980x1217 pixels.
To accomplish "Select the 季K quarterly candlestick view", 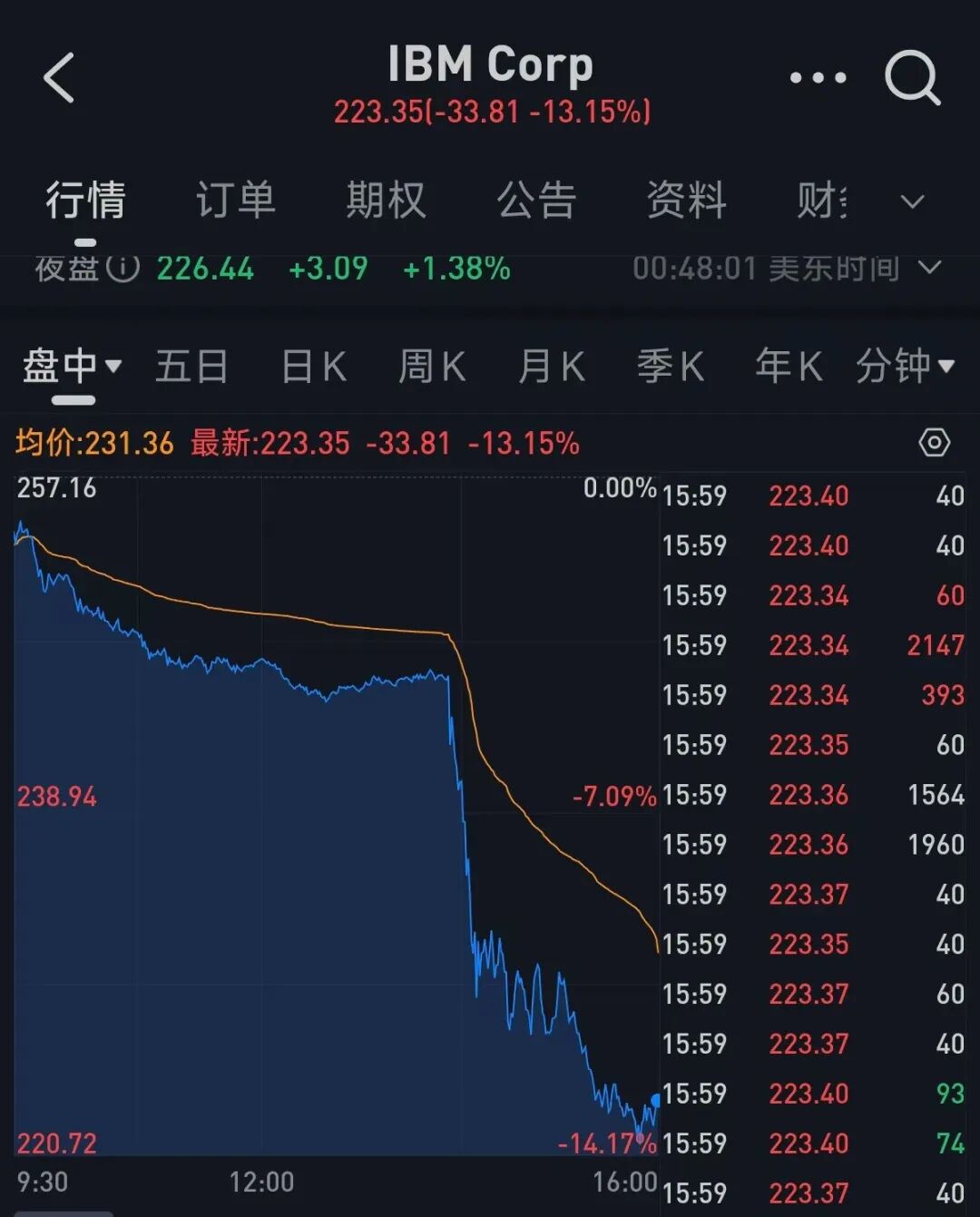I will [x=671, y=366].
